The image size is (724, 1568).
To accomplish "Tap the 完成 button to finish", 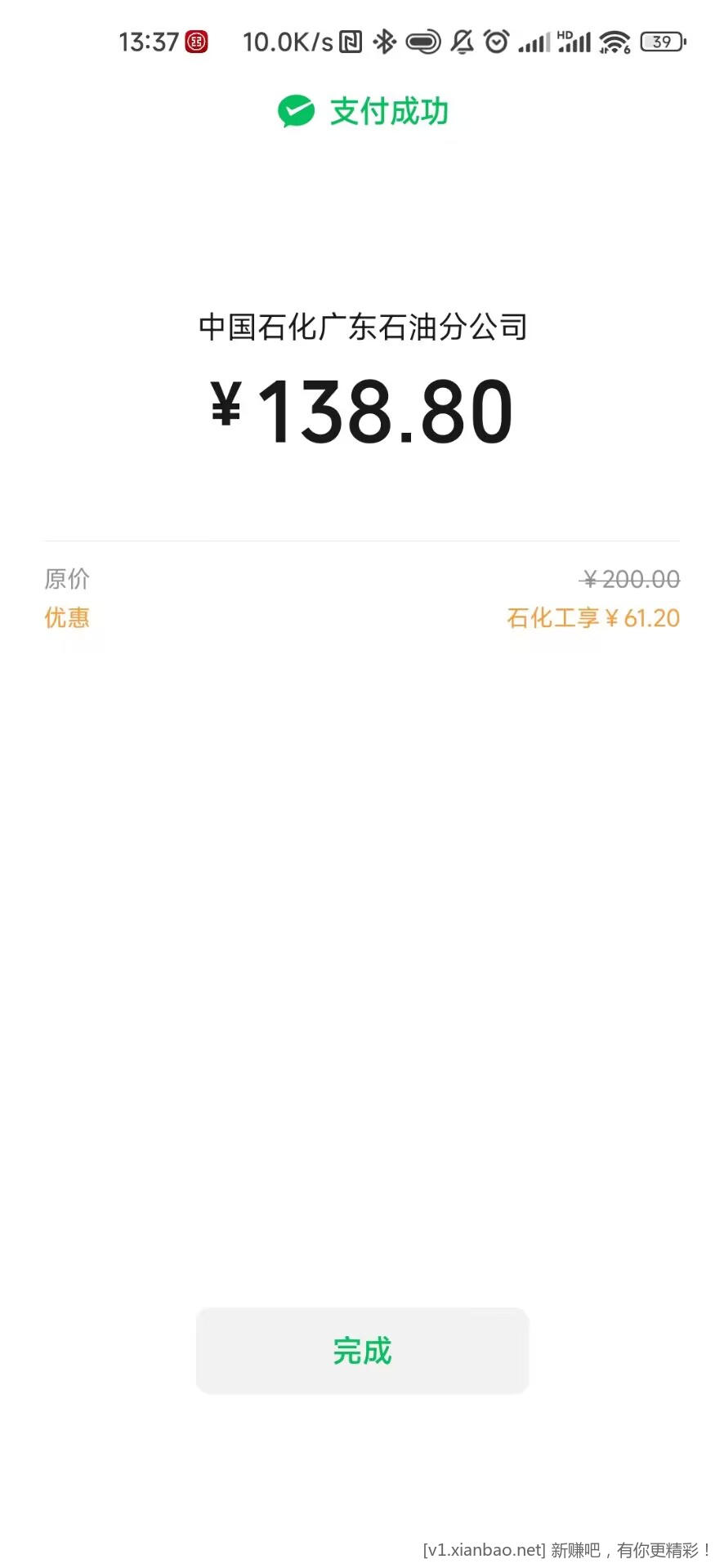I will point(362,1350).
